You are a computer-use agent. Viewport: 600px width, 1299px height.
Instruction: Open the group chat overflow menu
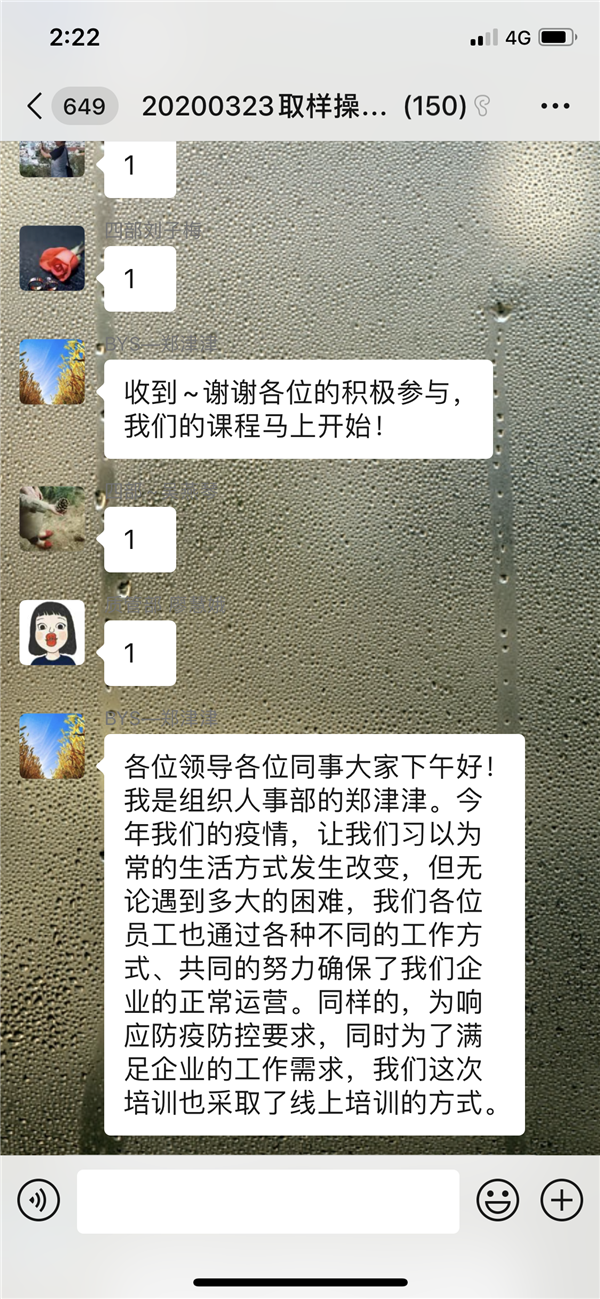coord(554,106)
